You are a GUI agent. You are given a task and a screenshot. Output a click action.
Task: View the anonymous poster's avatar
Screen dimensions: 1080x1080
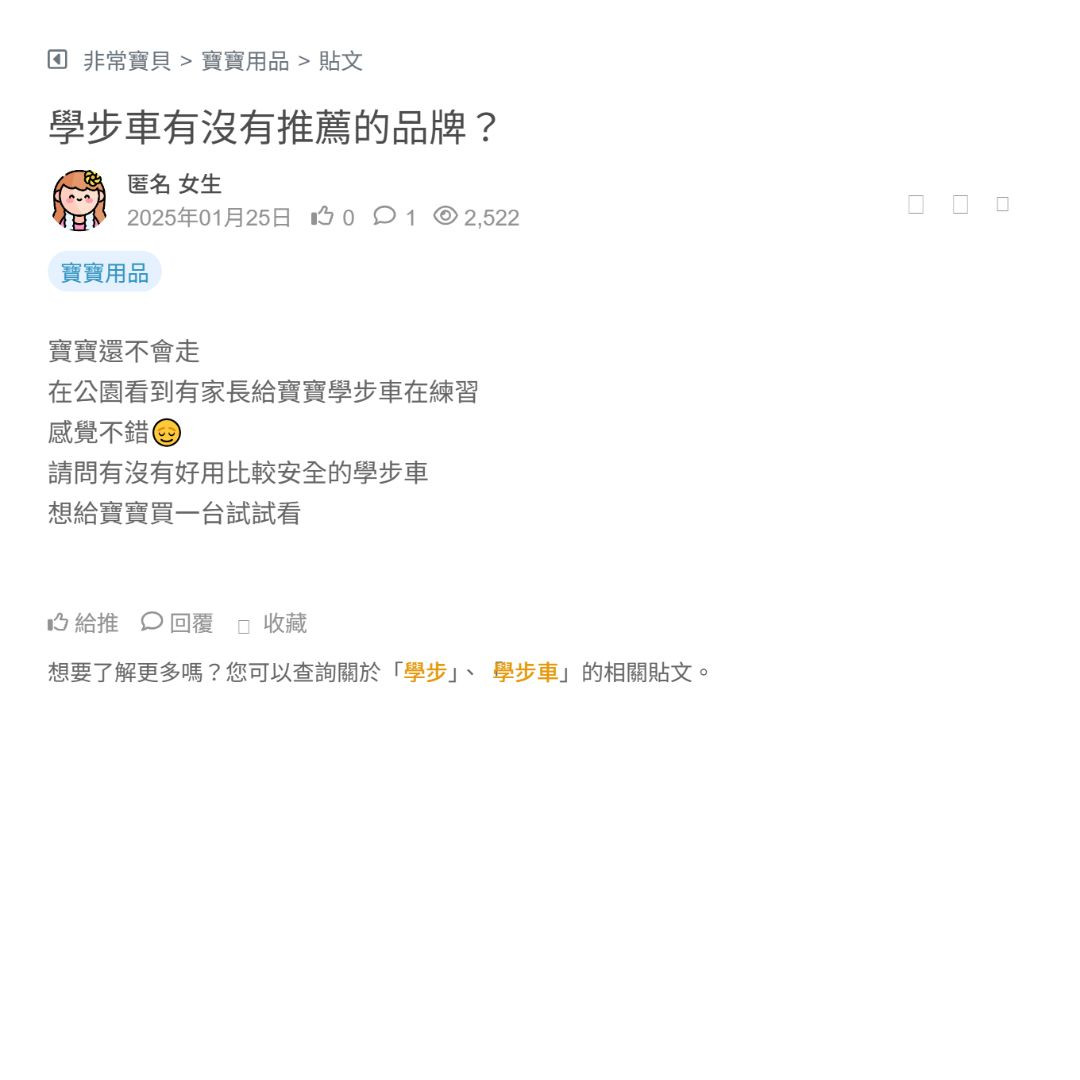(80, 200)
